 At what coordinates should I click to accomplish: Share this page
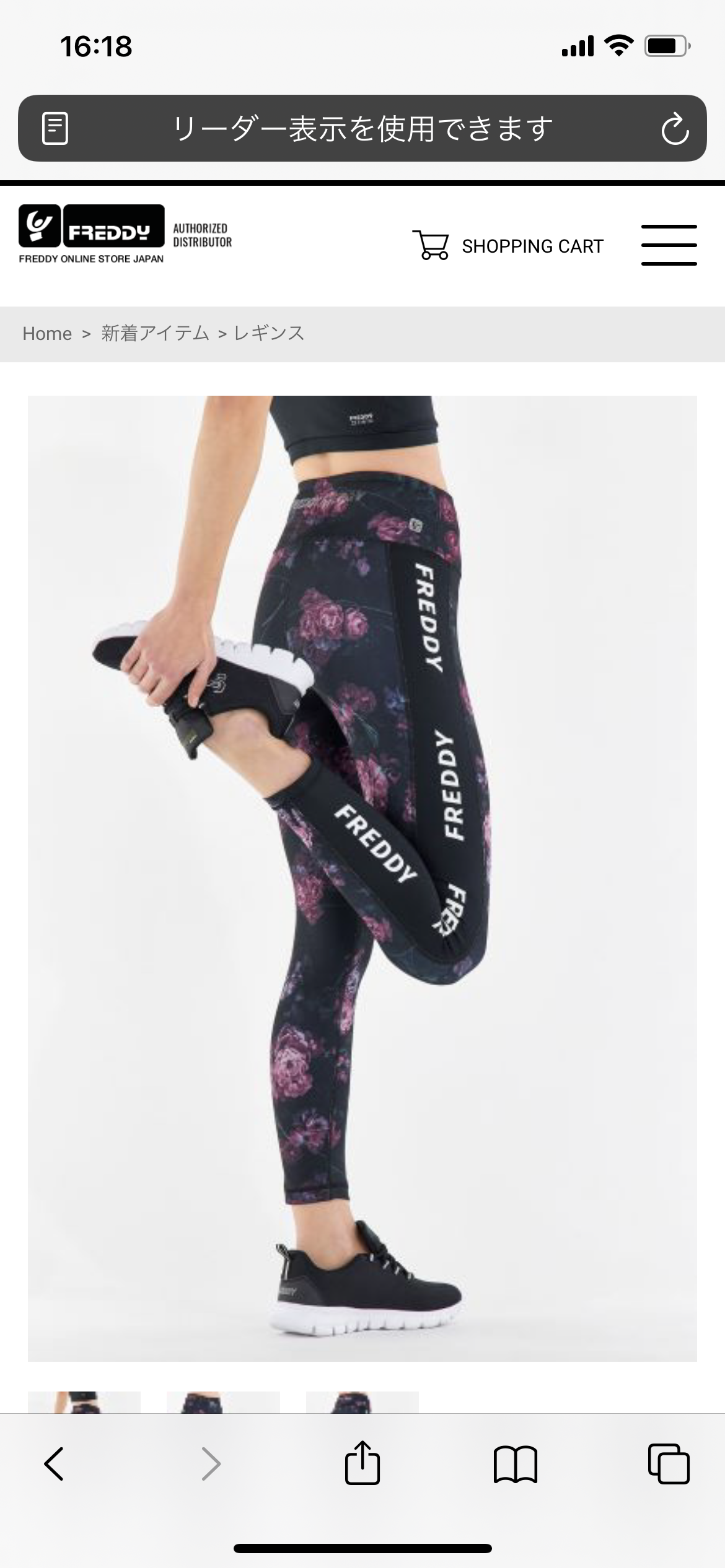(362, 1463)
